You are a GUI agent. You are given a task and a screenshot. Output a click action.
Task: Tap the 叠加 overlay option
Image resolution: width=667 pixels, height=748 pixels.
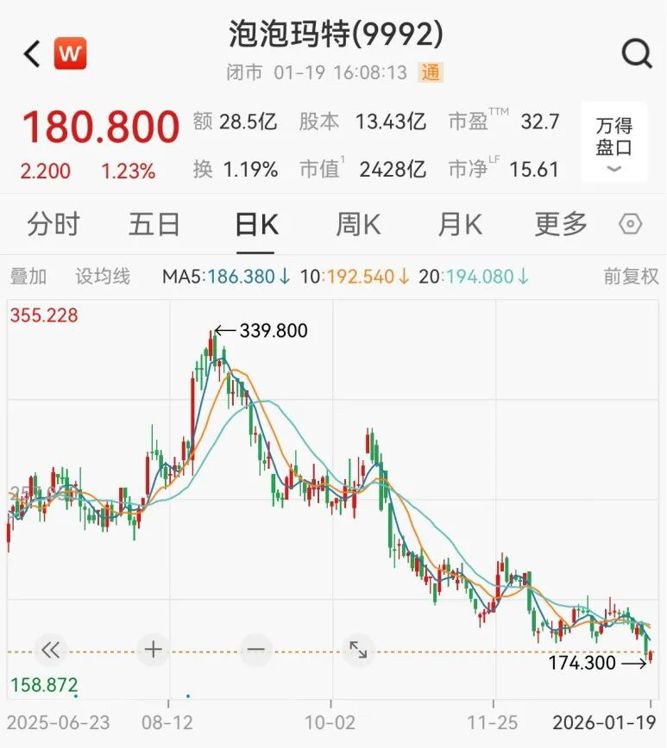28,276
